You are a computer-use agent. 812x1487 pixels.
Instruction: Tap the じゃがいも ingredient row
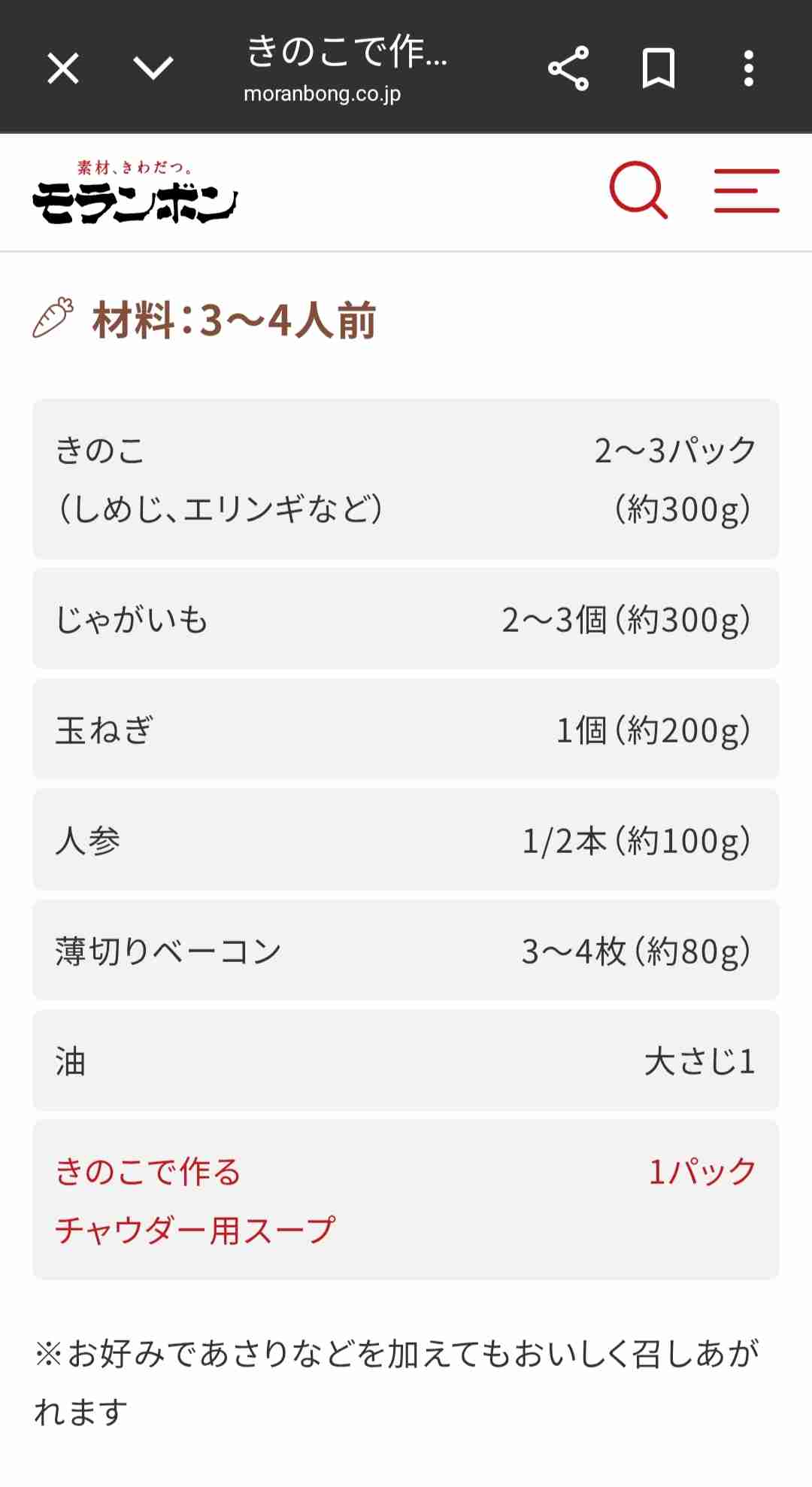pos(406,618)
